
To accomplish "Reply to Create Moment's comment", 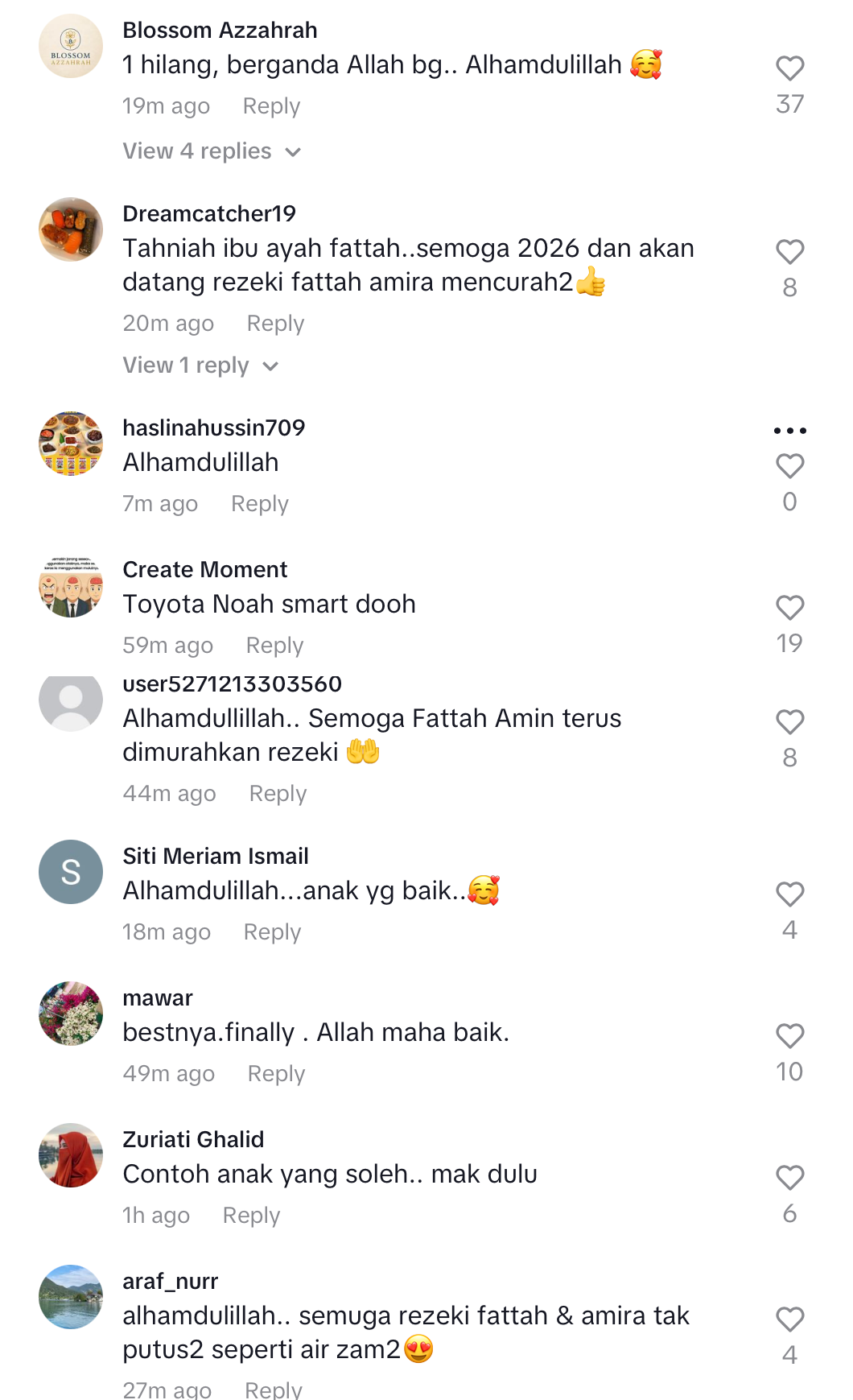I will (x=274, y=646).
